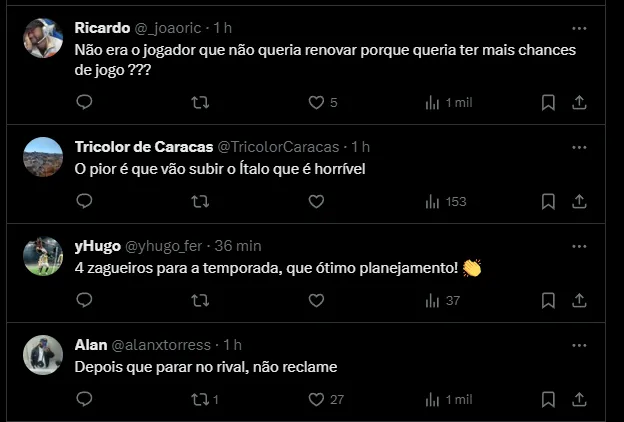This screenshot has width=624, height=422.
Task: Bookmark yHugo's tweet
Action: [x=548, y=300]
